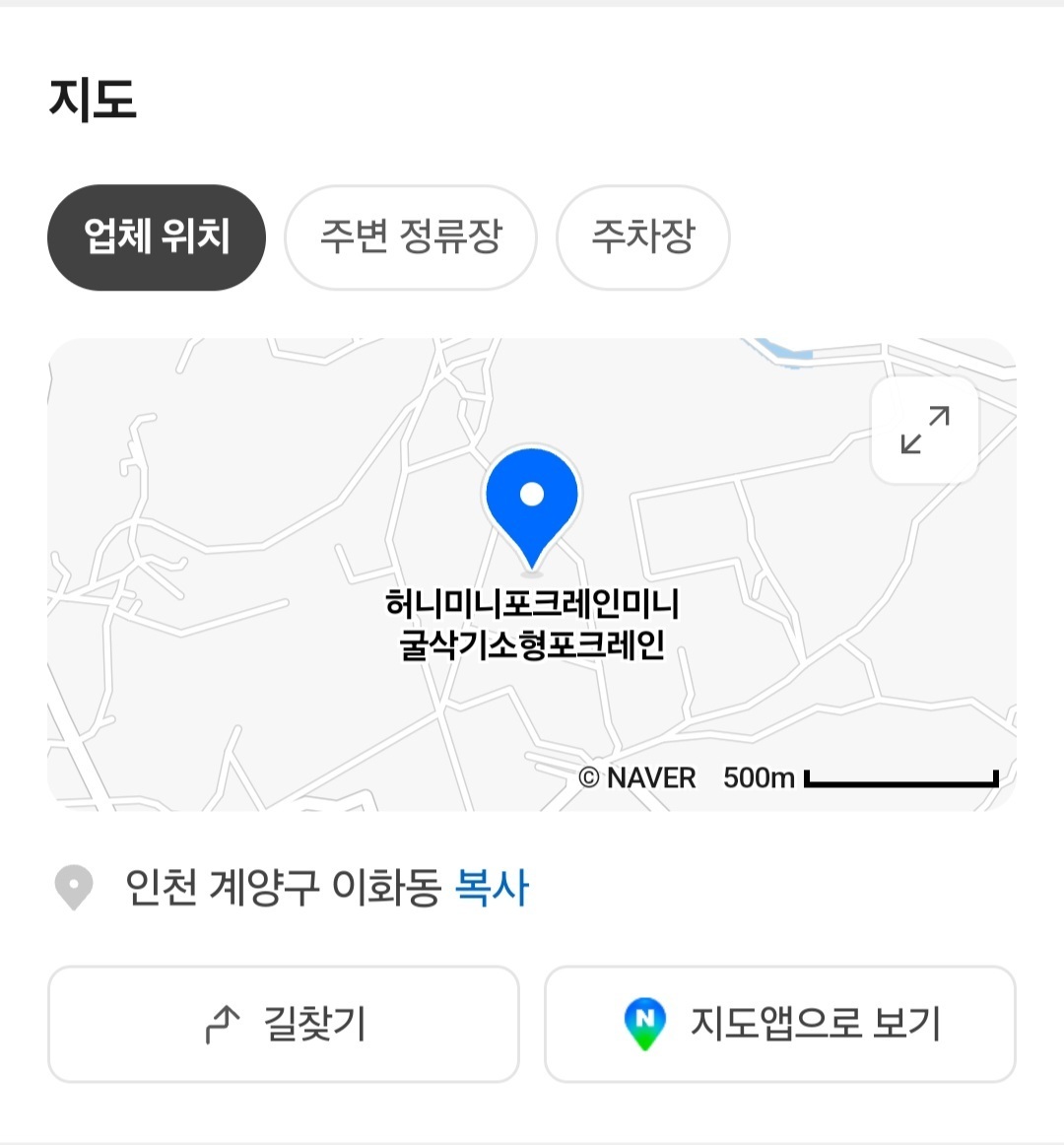Open directions with 길찾기
Viewport: 1064px width, 1145px height.
point(284,1024)
